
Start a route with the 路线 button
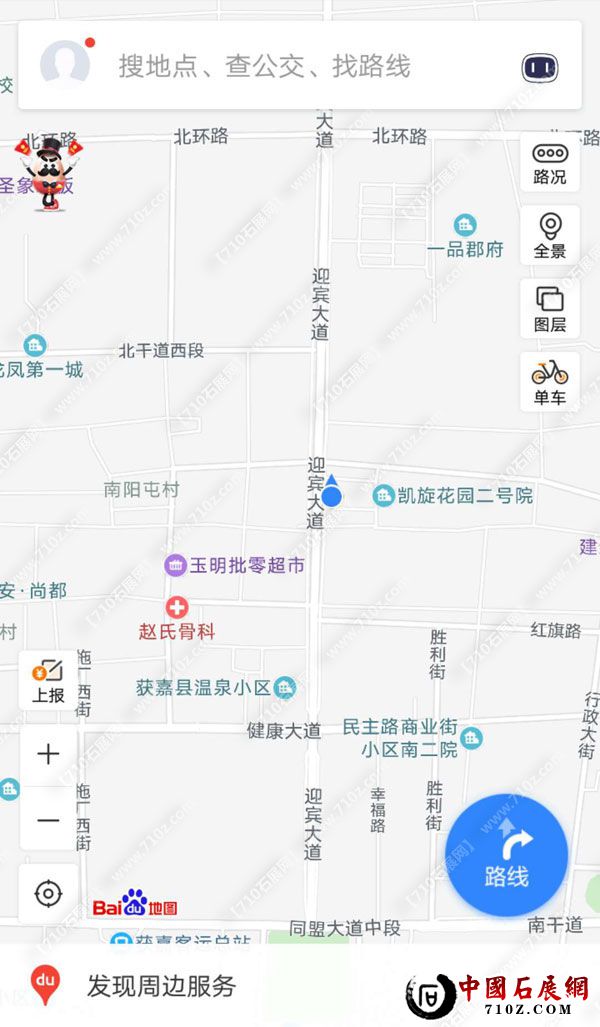(506, 855)
